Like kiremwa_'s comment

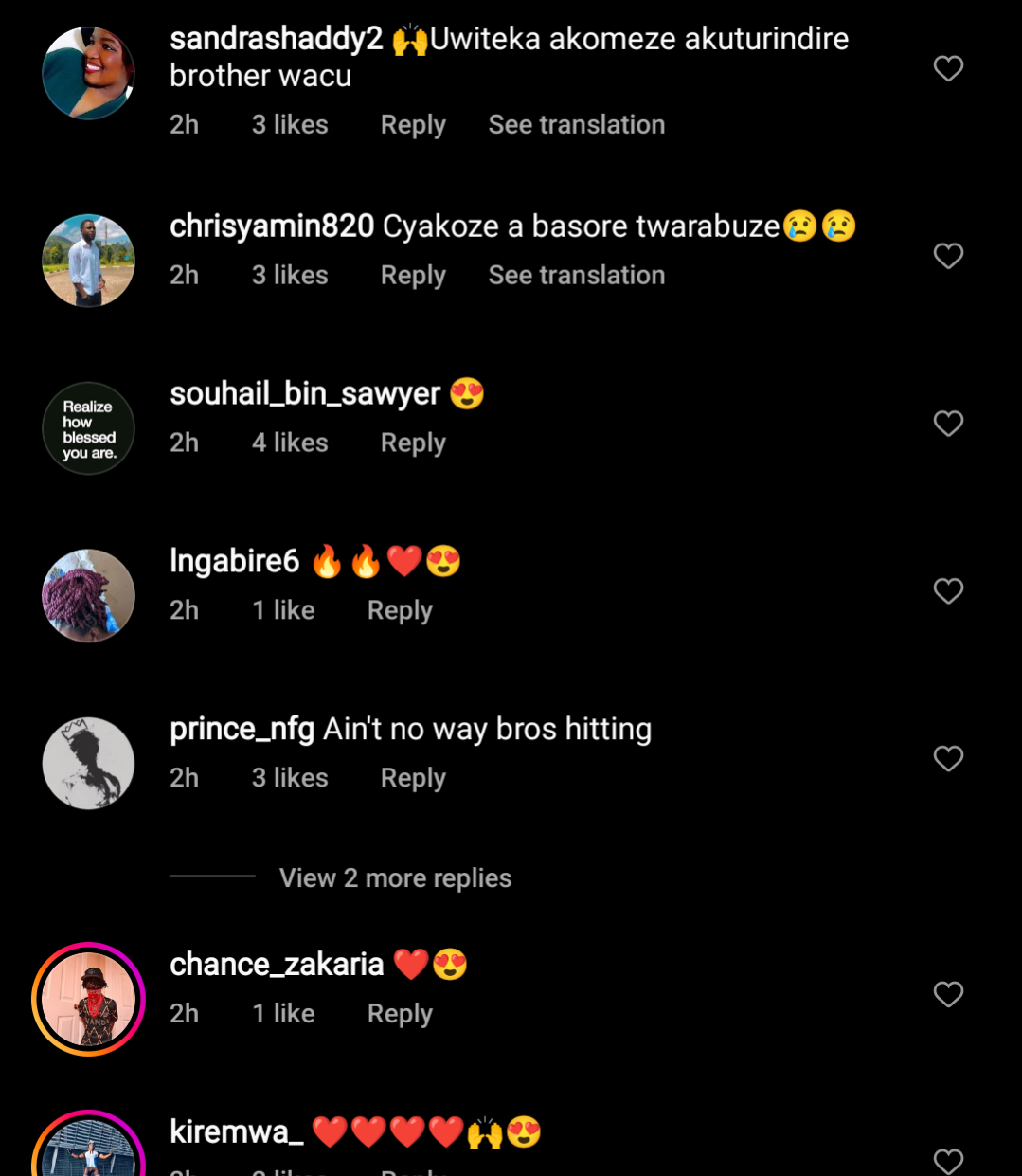tap(948, 1160)
